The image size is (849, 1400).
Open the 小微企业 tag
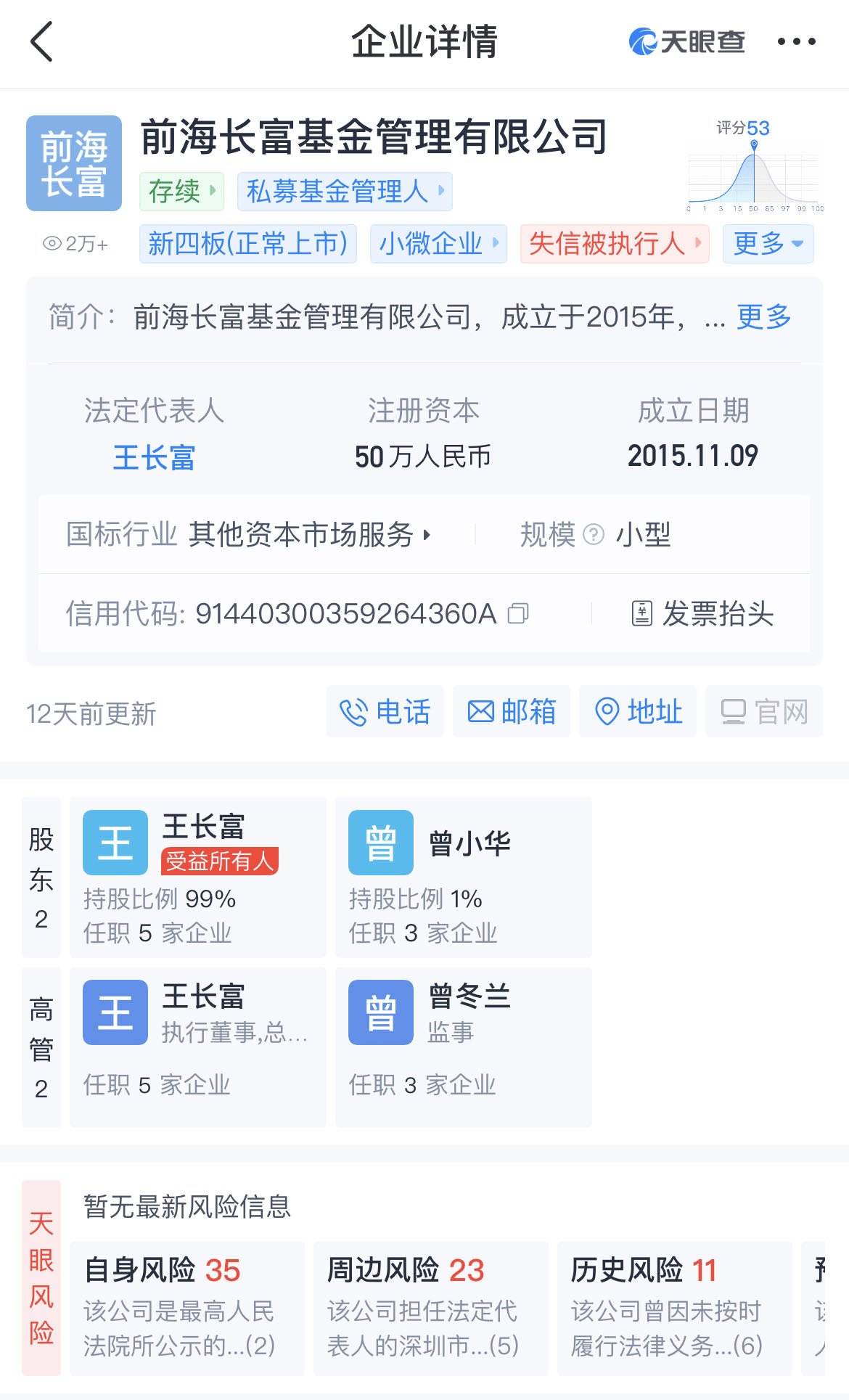438,244
